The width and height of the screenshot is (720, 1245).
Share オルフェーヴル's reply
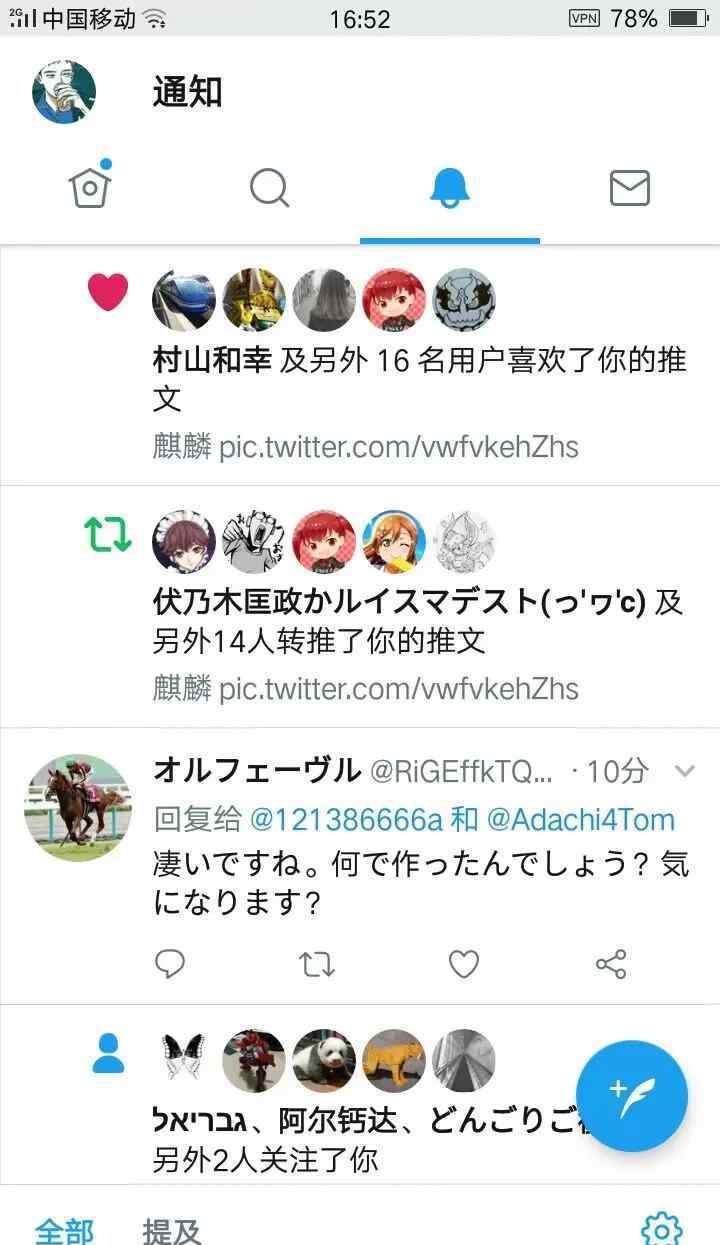click(x=611, y=964)
